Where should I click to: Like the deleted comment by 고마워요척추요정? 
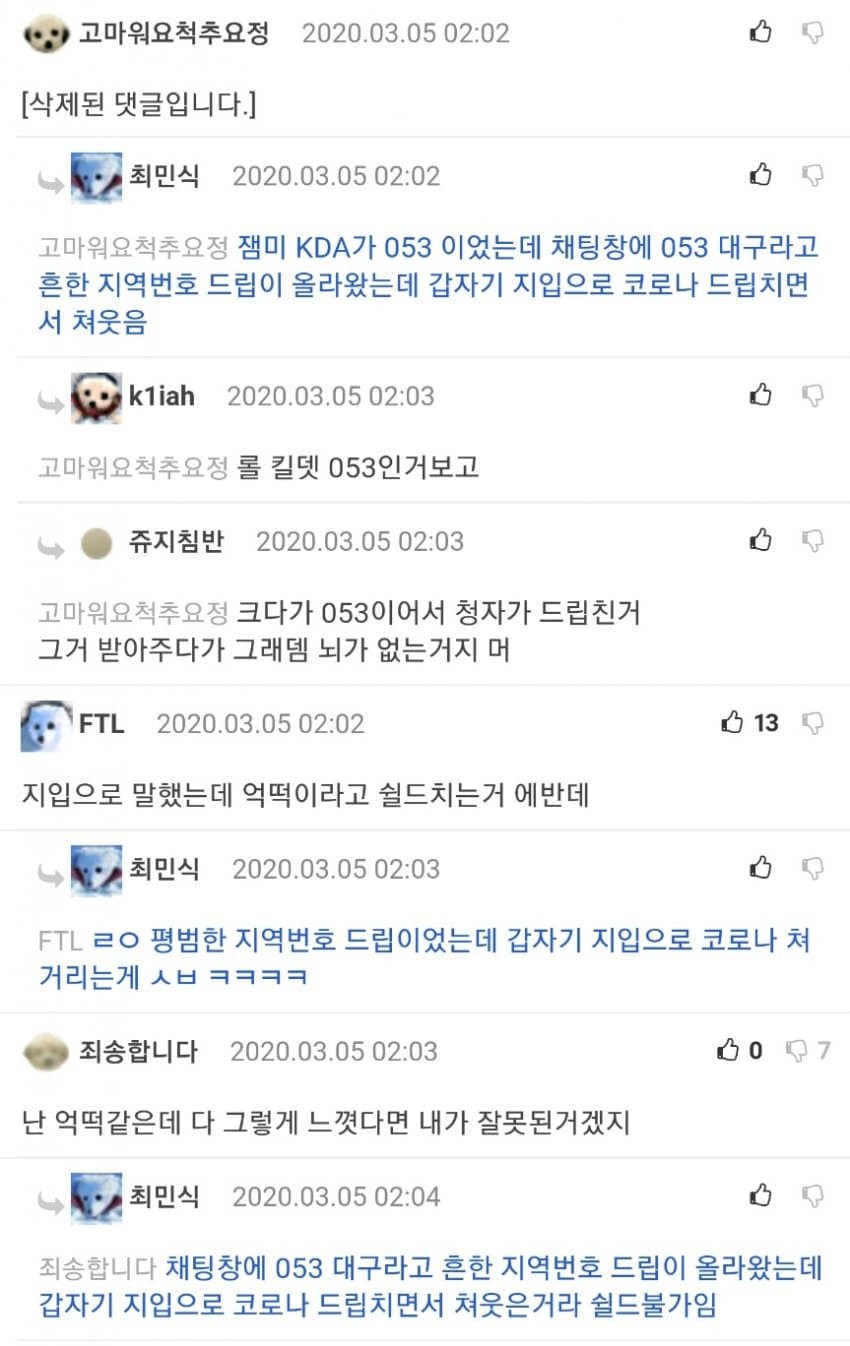(761, 33)
